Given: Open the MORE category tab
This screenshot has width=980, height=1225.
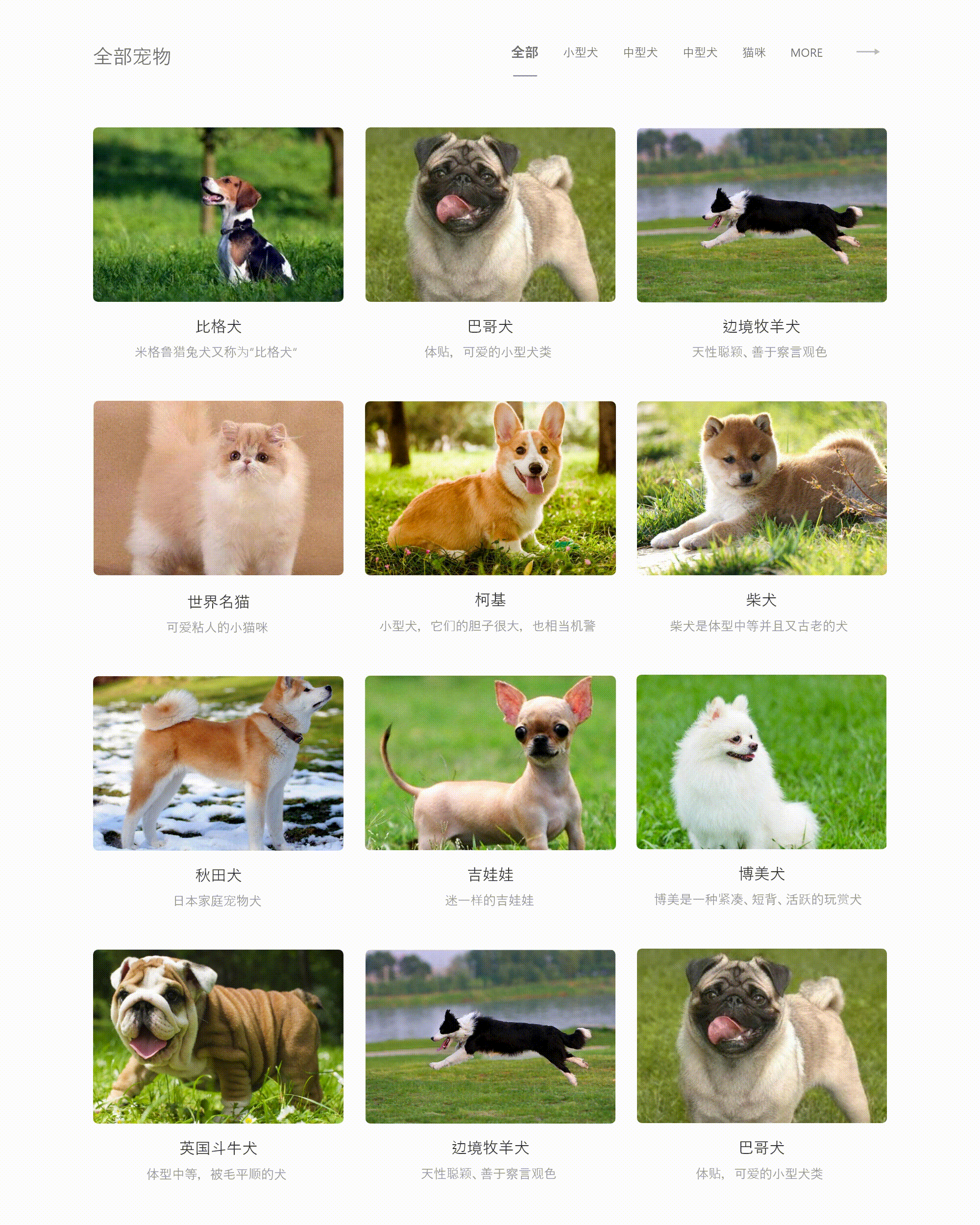Looking at the screenshot, I should pos(806,53).
